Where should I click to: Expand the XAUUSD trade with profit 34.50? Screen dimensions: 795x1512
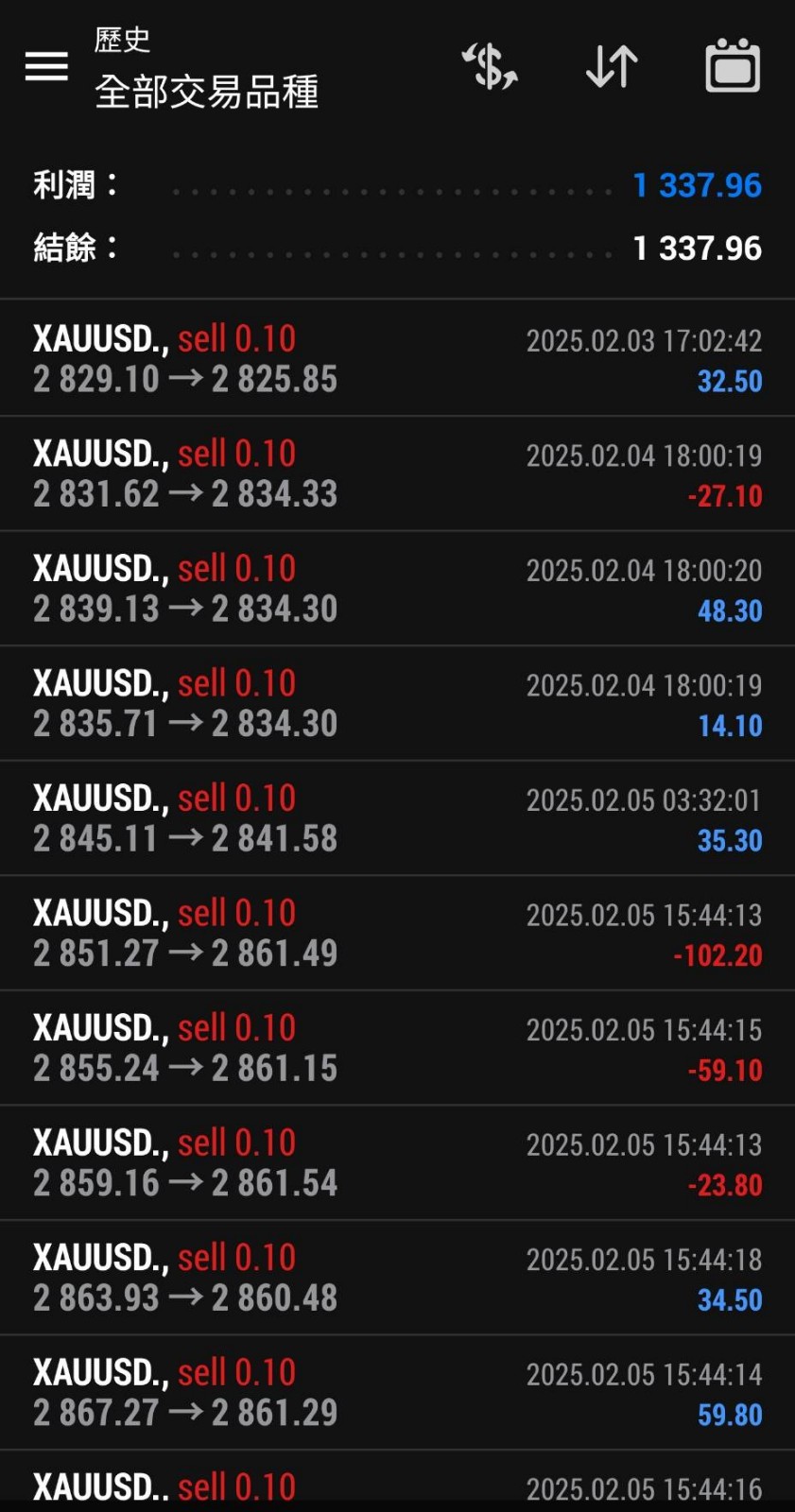(x=397, y=1278)
